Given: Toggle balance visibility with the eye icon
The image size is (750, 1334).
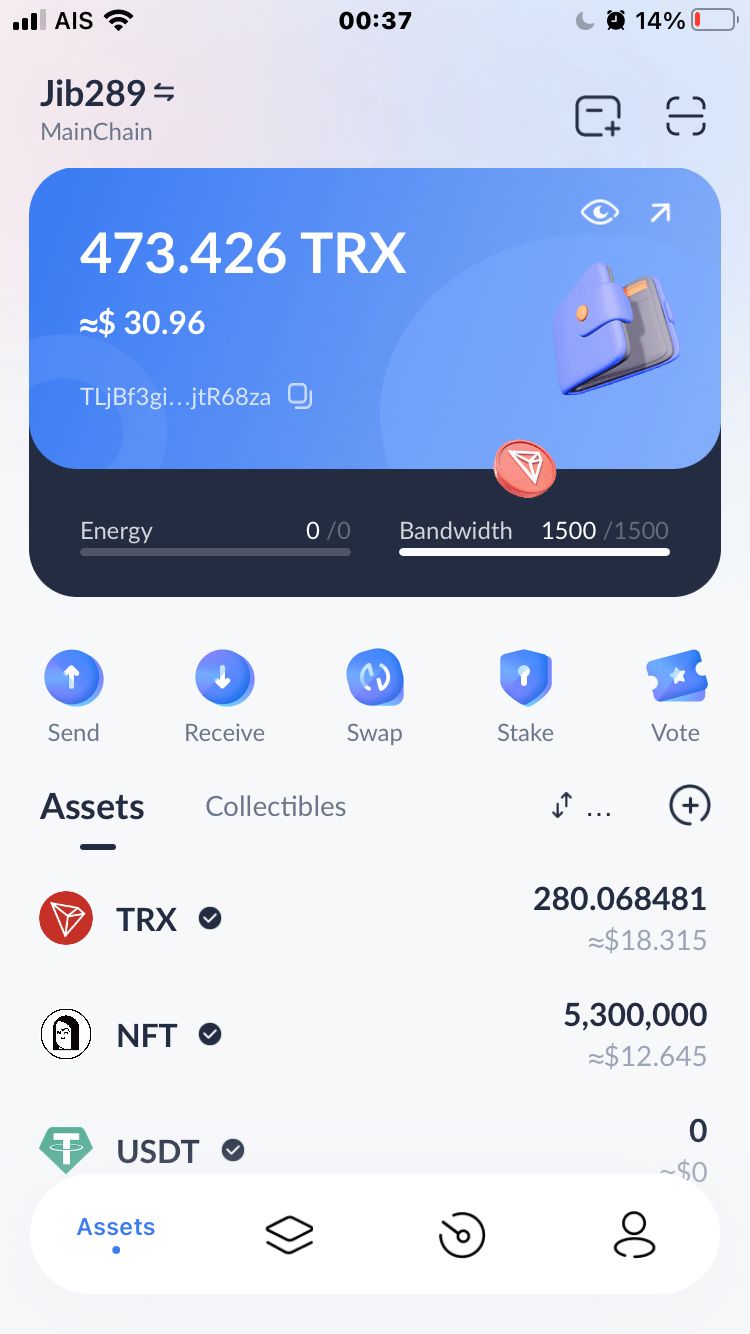Looking at the screenshot, I should [599, 212].
